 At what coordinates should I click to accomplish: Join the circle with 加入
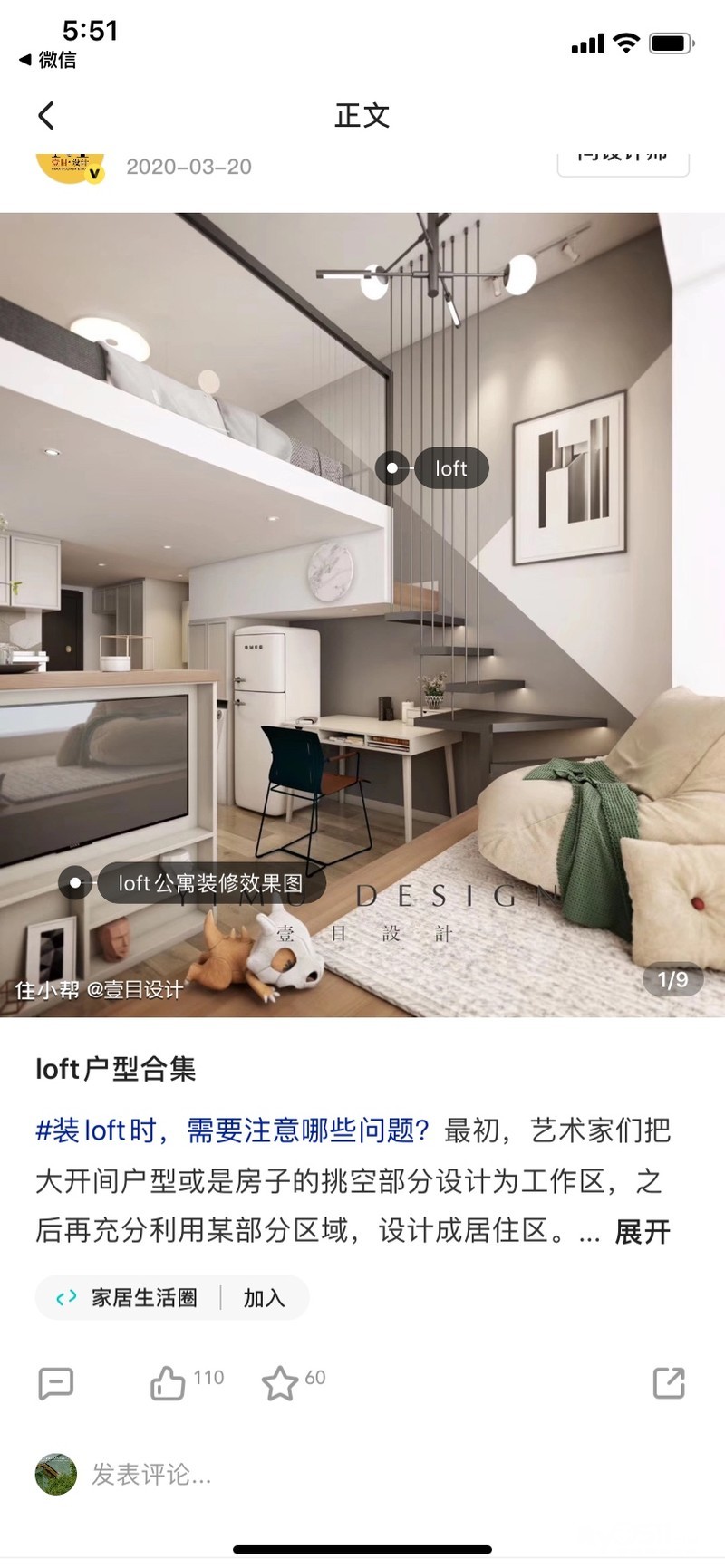coord(264,1298)
